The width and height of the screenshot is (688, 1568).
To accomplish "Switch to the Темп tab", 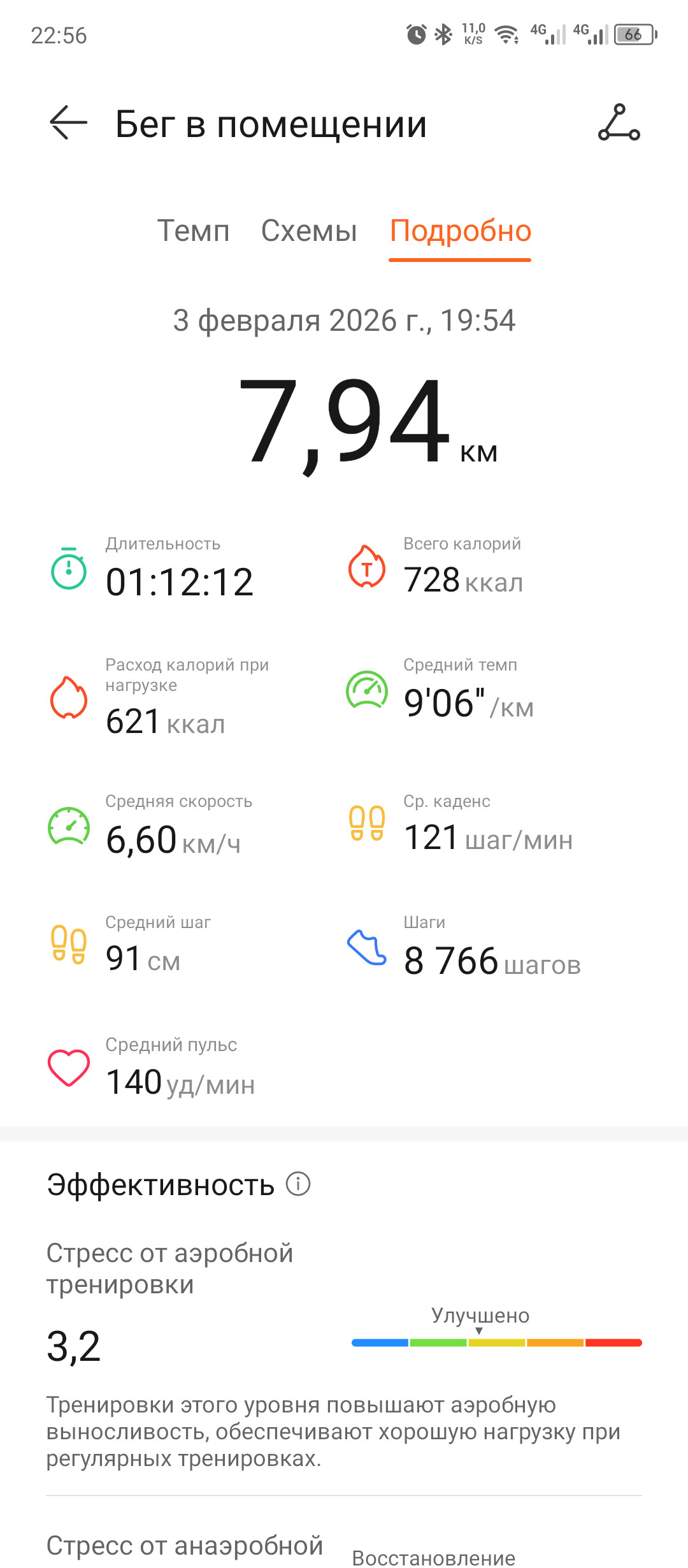I will point(193,231).
